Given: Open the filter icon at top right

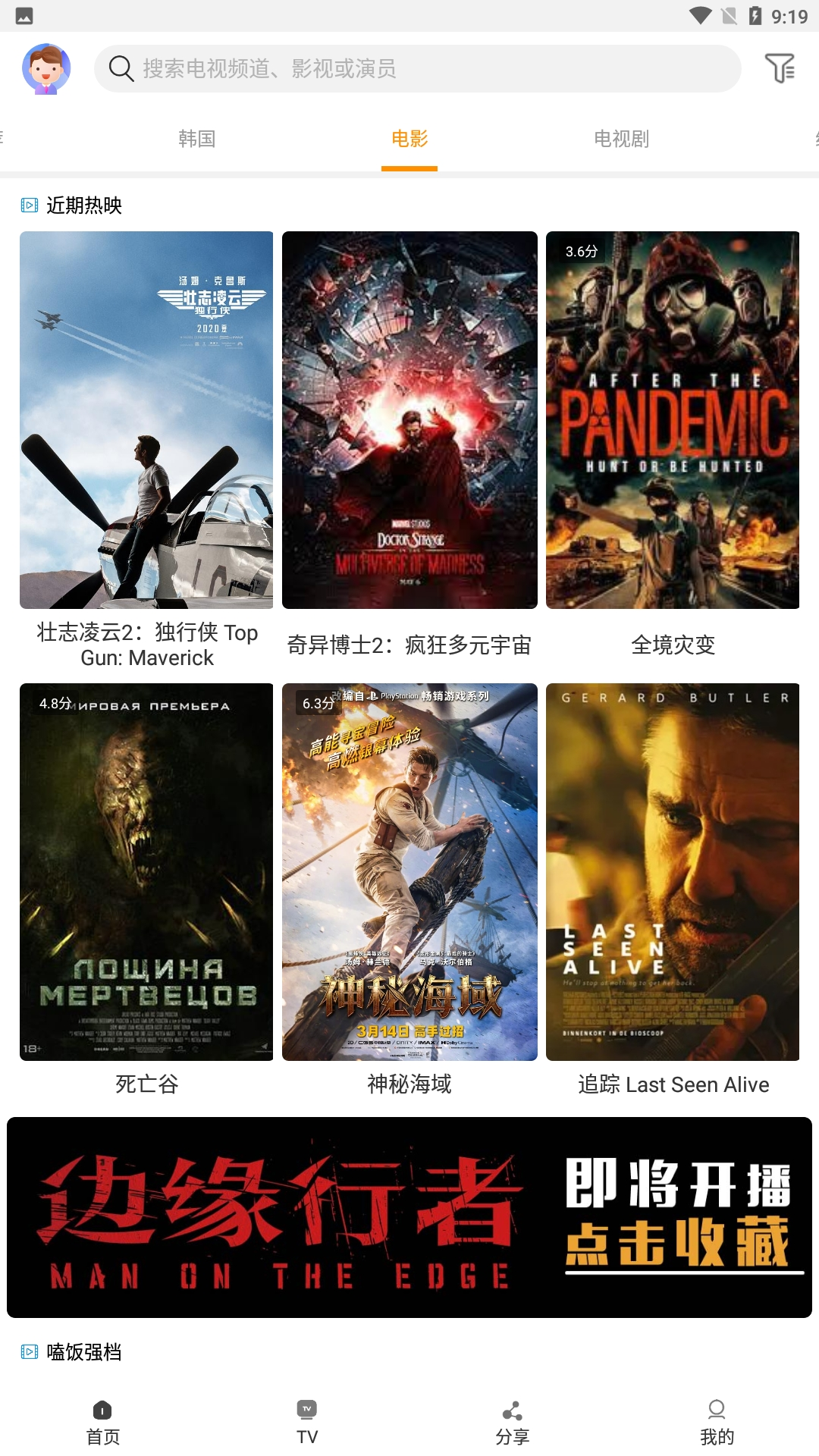Looking at the screenshot, I should 780,68.
